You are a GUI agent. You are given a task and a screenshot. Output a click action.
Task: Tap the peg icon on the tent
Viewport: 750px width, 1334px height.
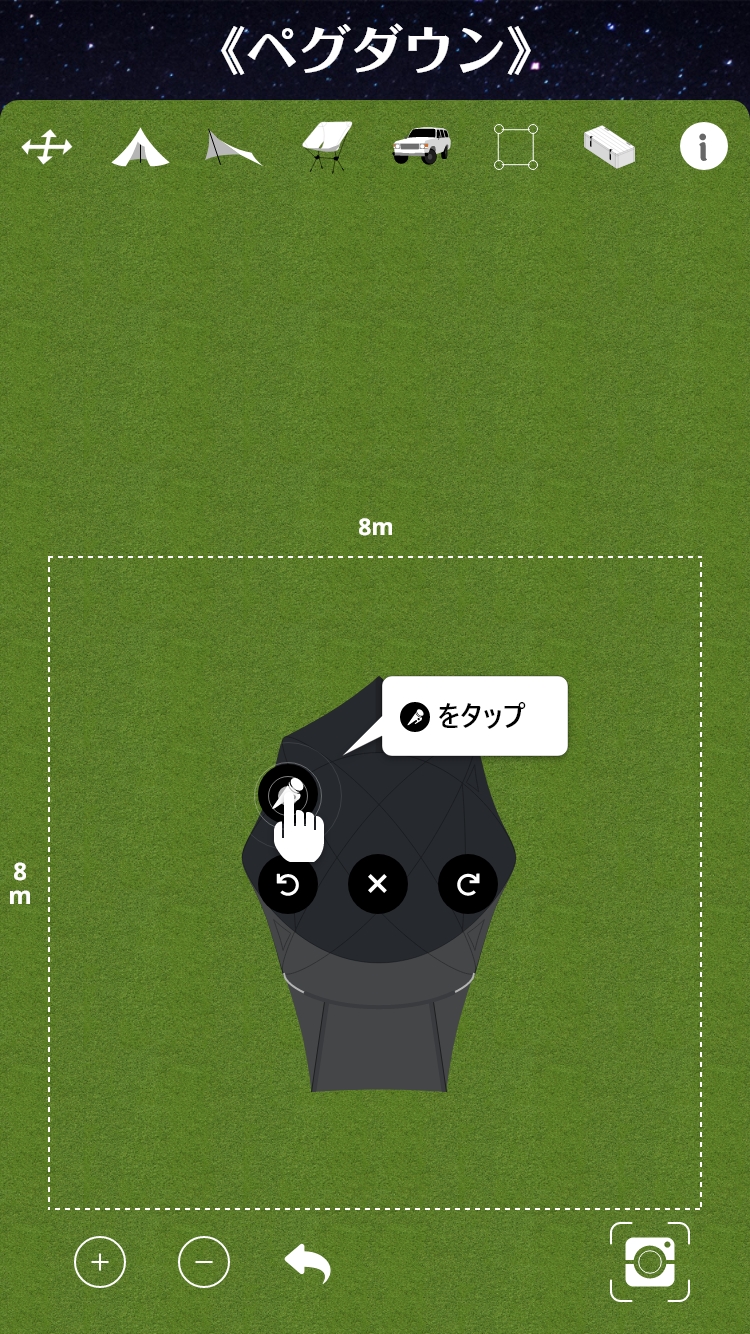(289, 794)
